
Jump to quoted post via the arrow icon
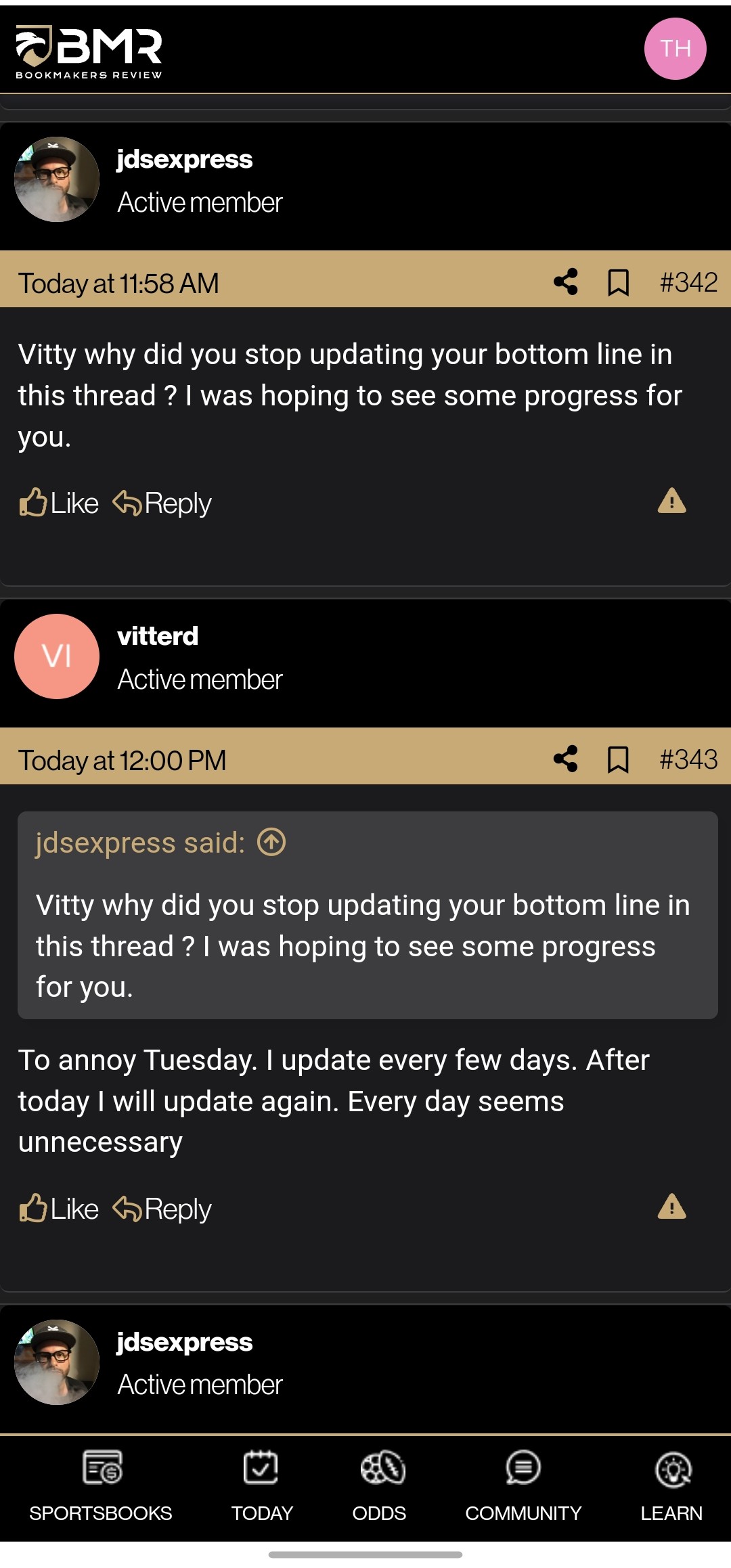(x=270, y=842)
